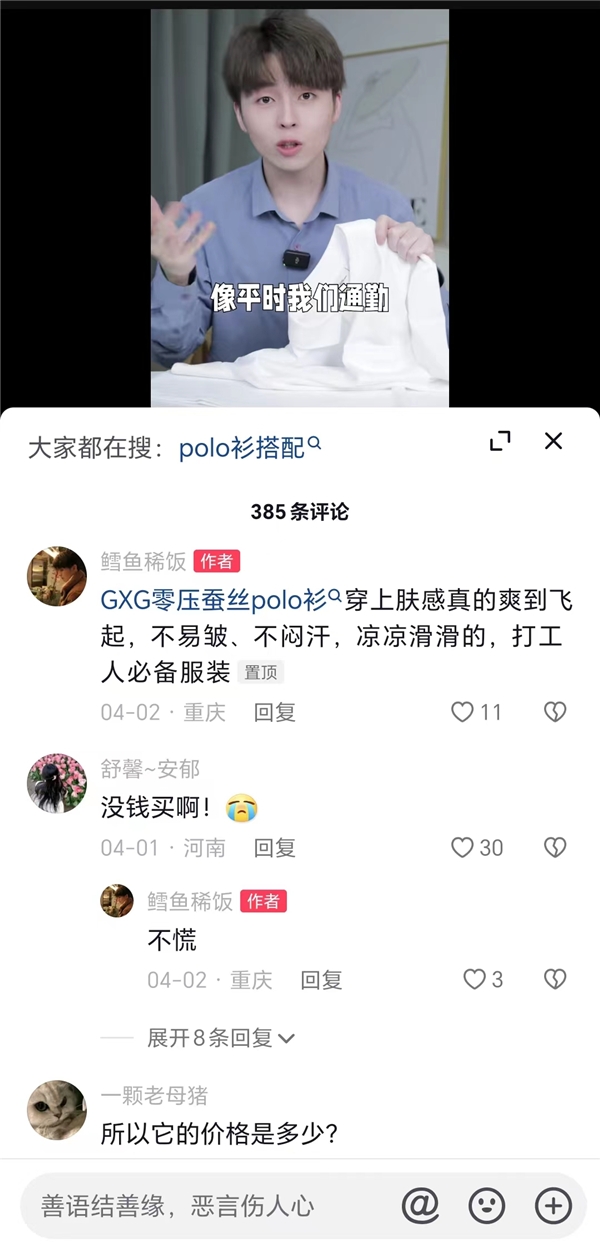Dislike the author's reply 不慌
The image size is (600, 1250).
click(555, 979)
